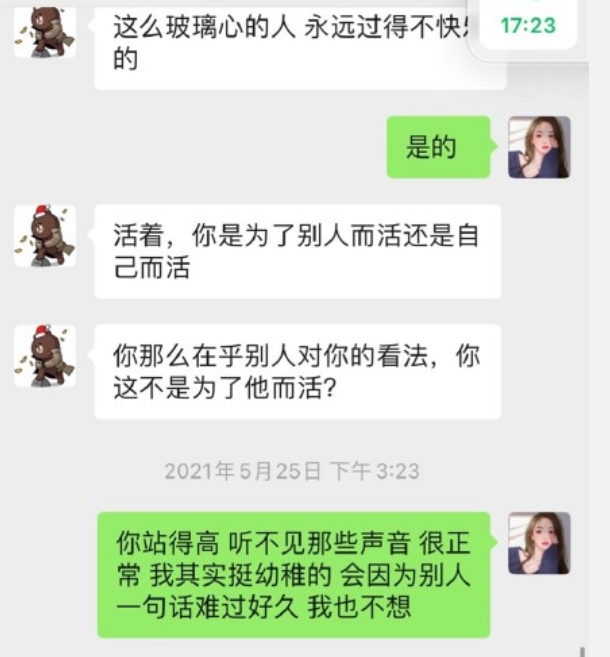Image resolution: width=610 pixels, height=657 pixels.
Task: Open bear avatar beside 玻璃心 message
Action: click(x=45, y=32)
